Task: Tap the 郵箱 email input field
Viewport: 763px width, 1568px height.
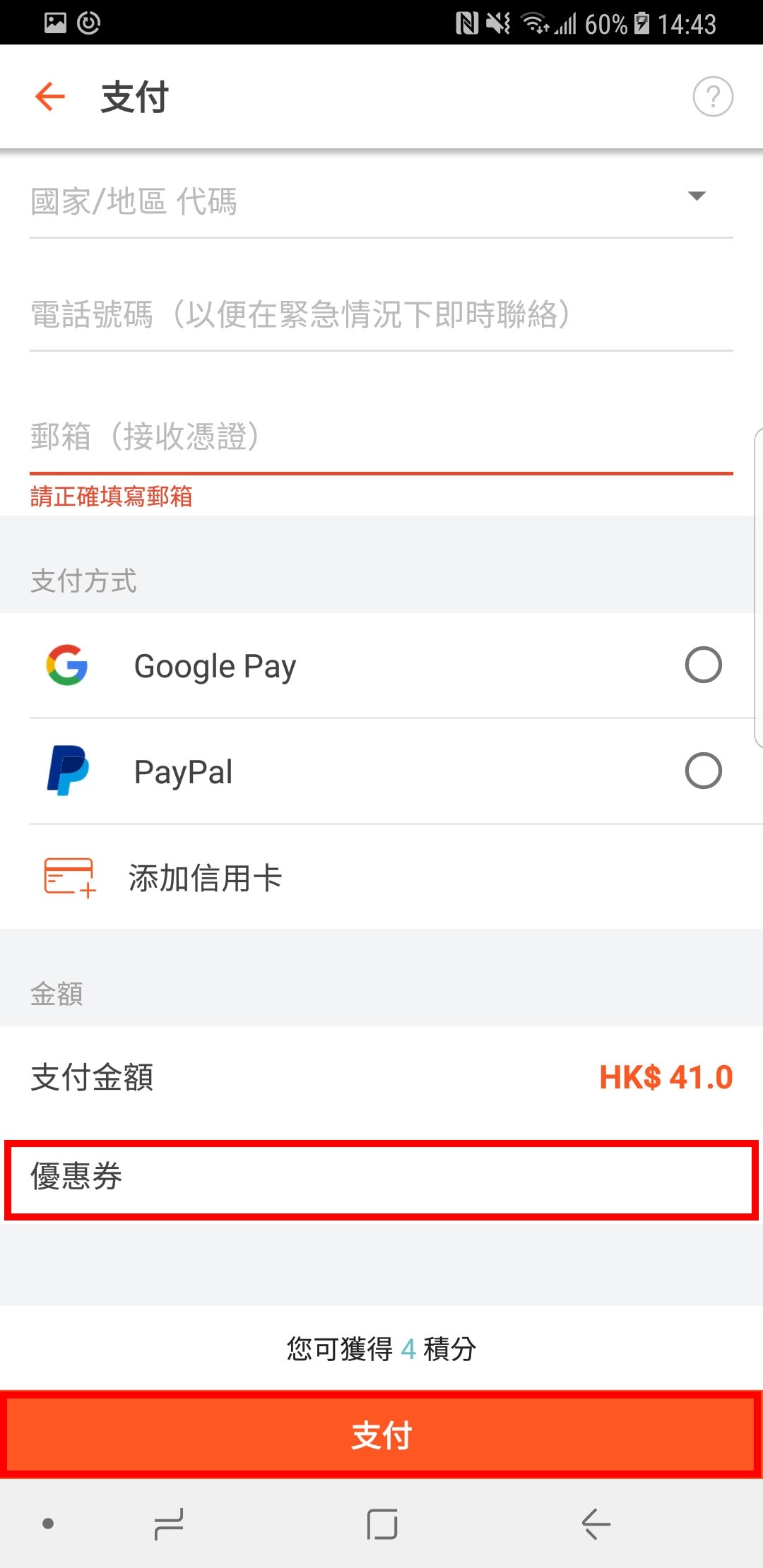Action: [381, 436]
